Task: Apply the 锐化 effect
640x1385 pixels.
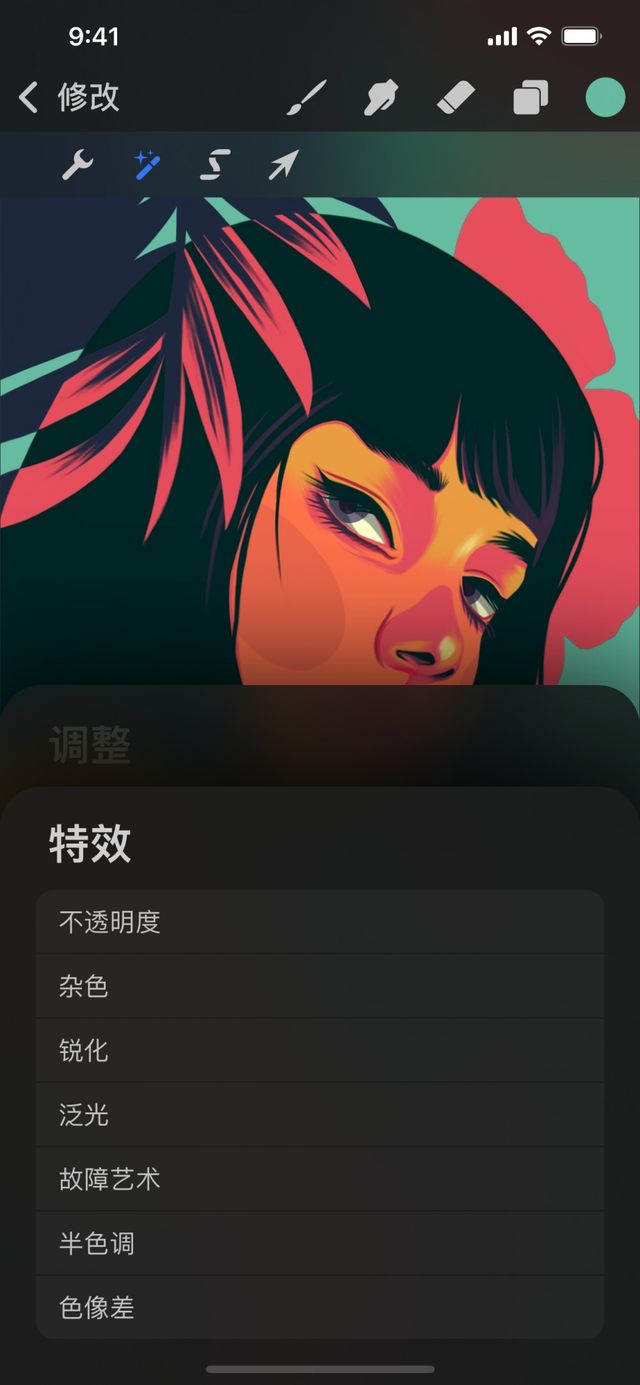Action: pos(320,1051)
